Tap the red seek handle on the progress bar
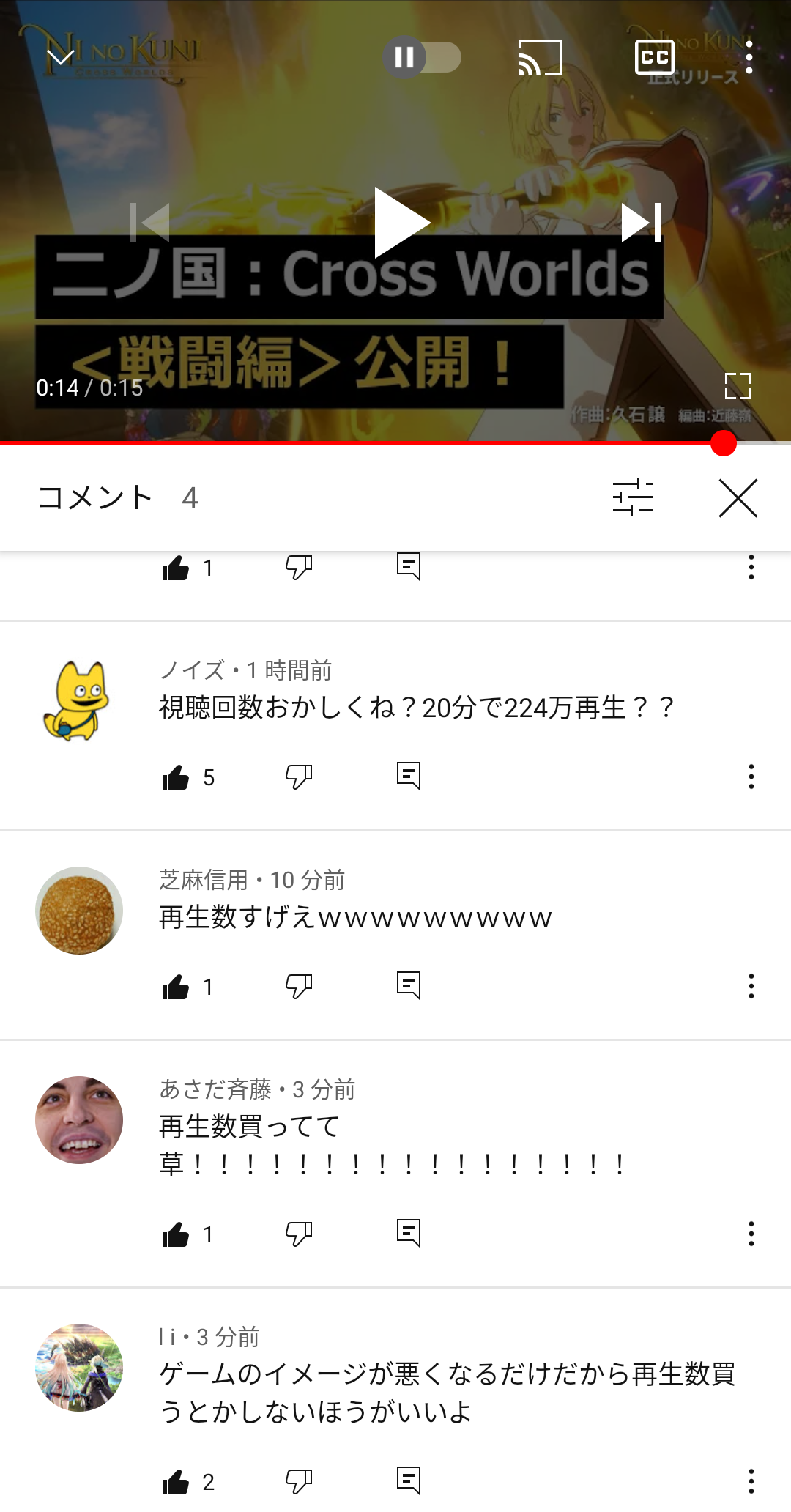This screenshot has width=791, height=1512. click(724, 443)
